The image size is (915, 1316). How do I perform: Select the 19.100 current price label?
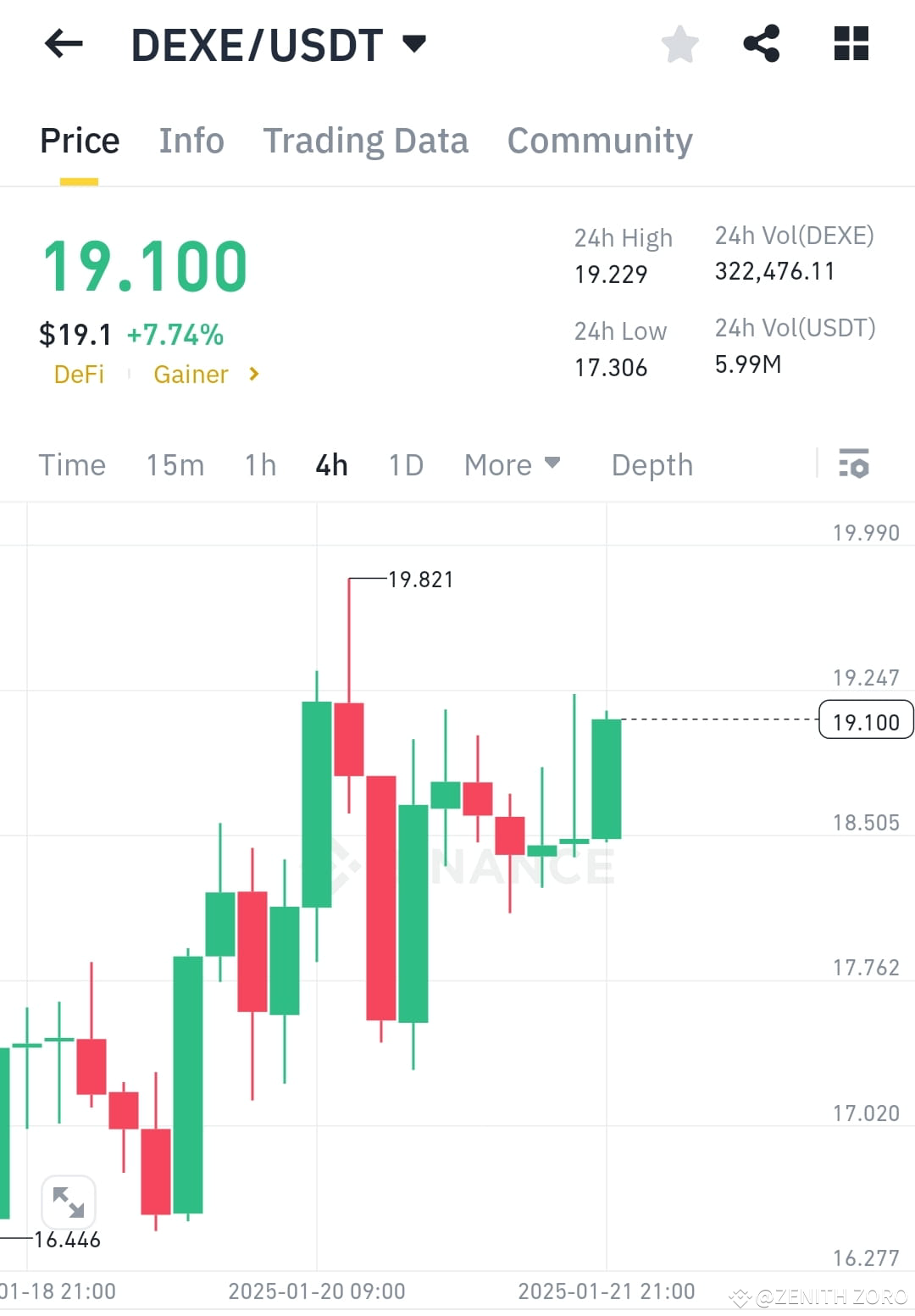[x=865, y=721]
